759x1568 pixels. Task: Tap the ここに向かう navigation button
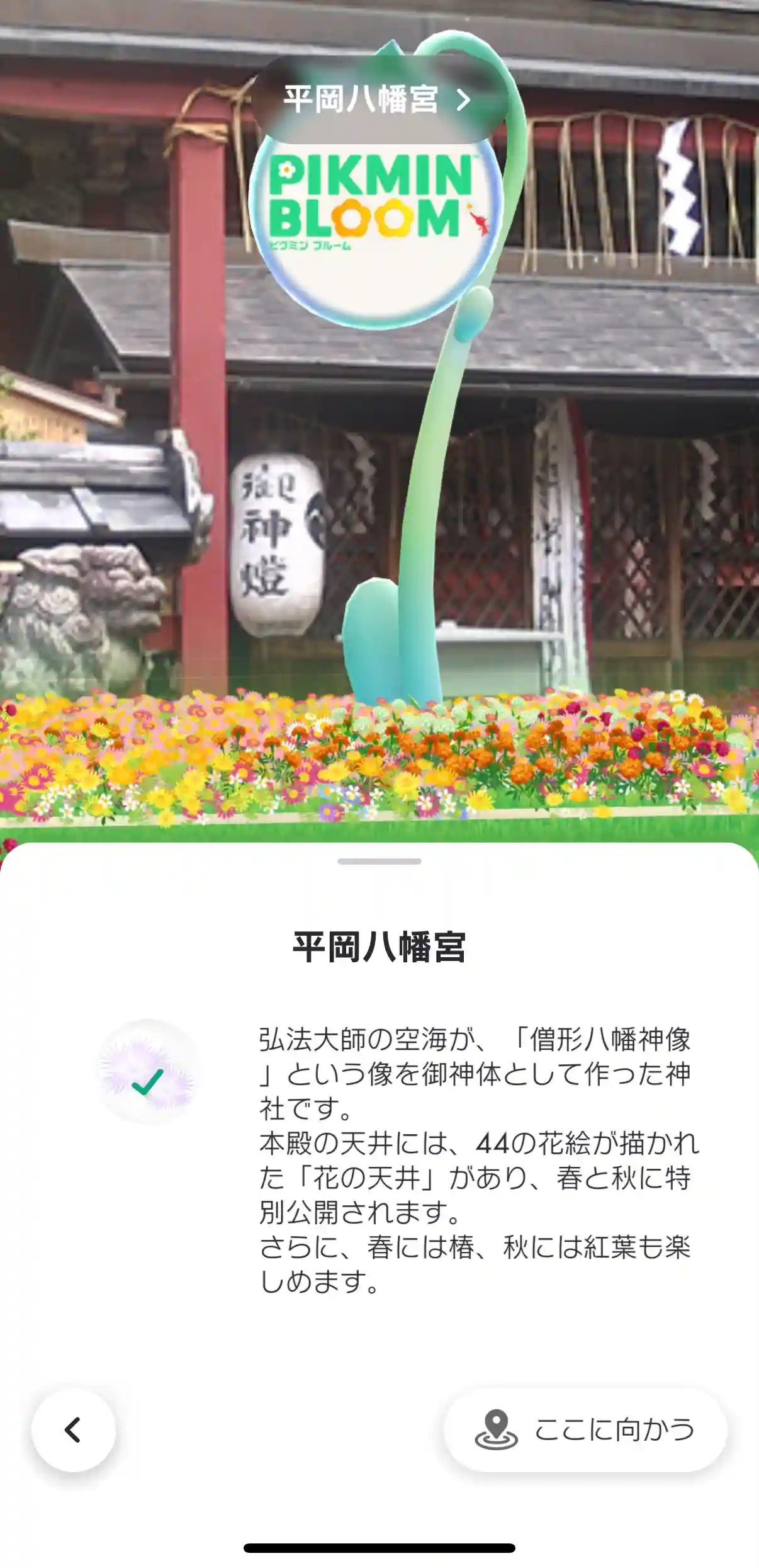coord(585,1430)
